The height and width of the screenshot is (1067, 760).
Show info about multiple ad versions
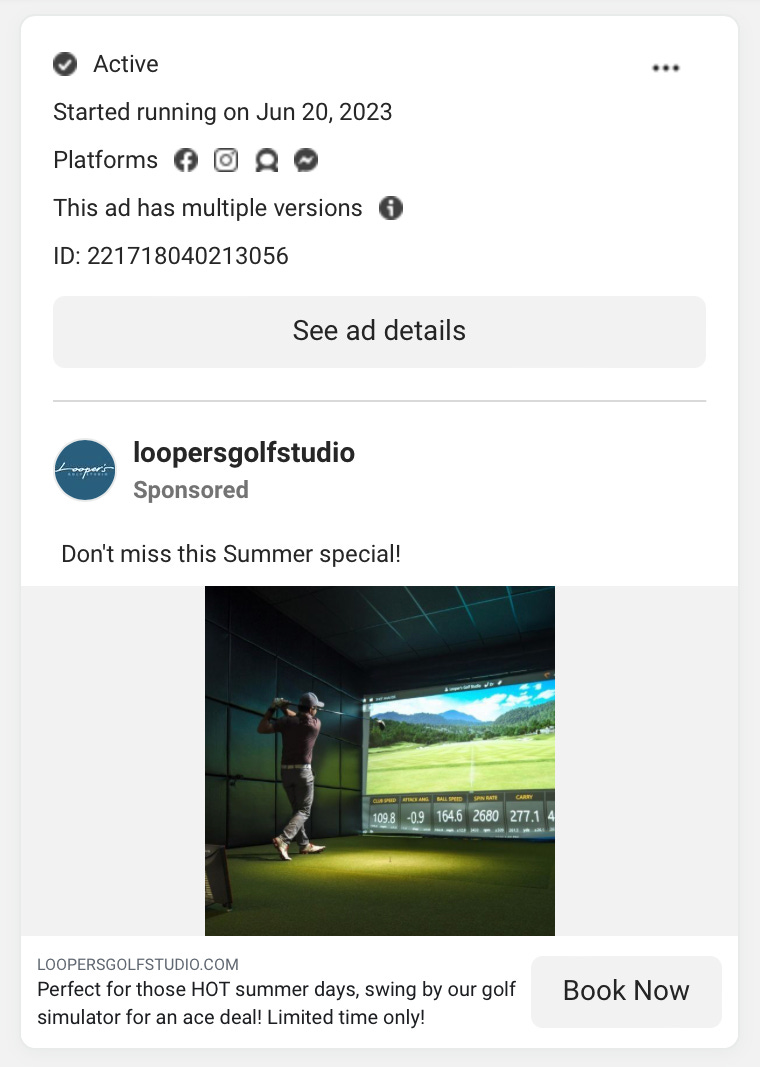391,208
